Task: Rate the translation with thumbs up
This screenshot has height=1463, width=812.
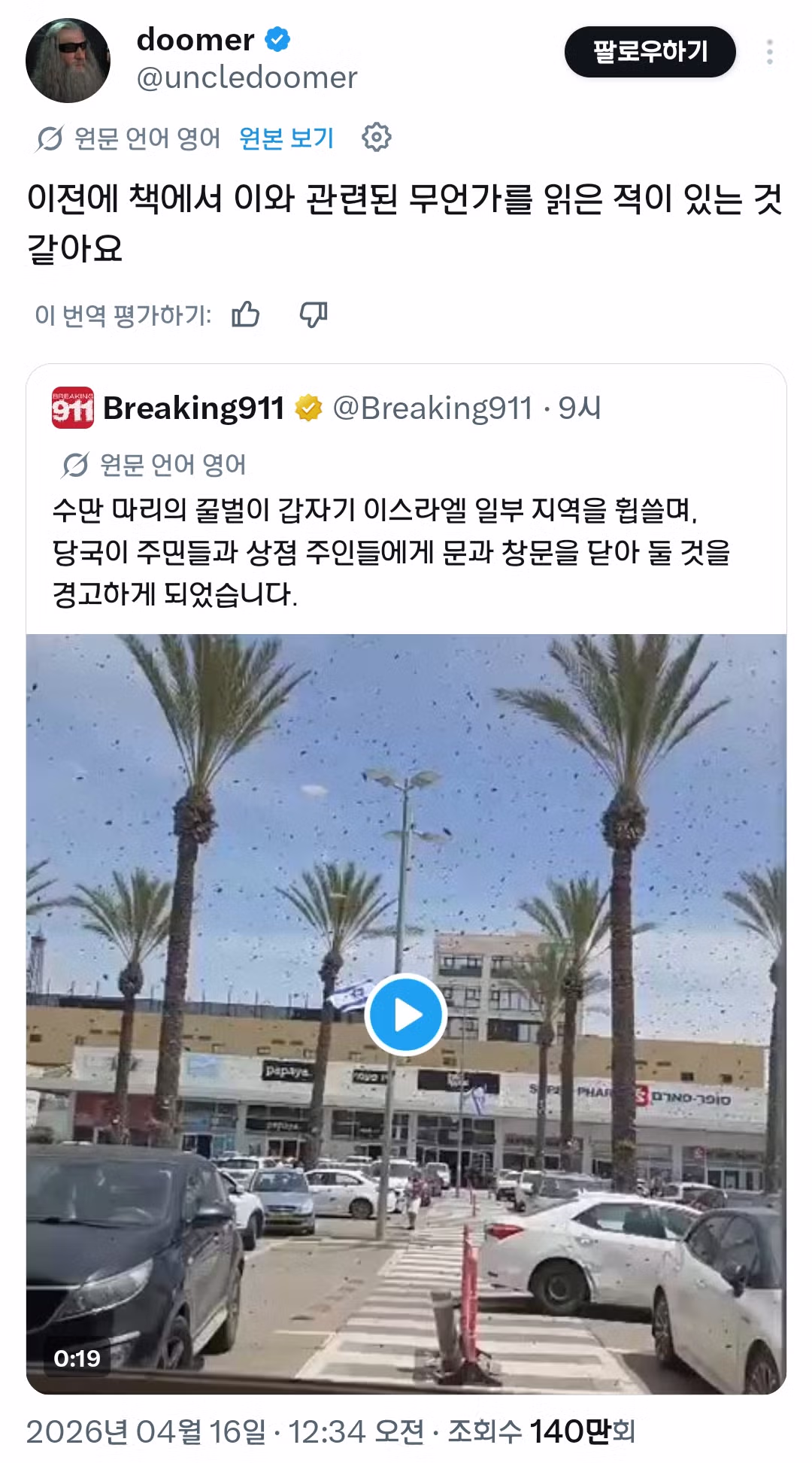Action: [x=246, y=314]
